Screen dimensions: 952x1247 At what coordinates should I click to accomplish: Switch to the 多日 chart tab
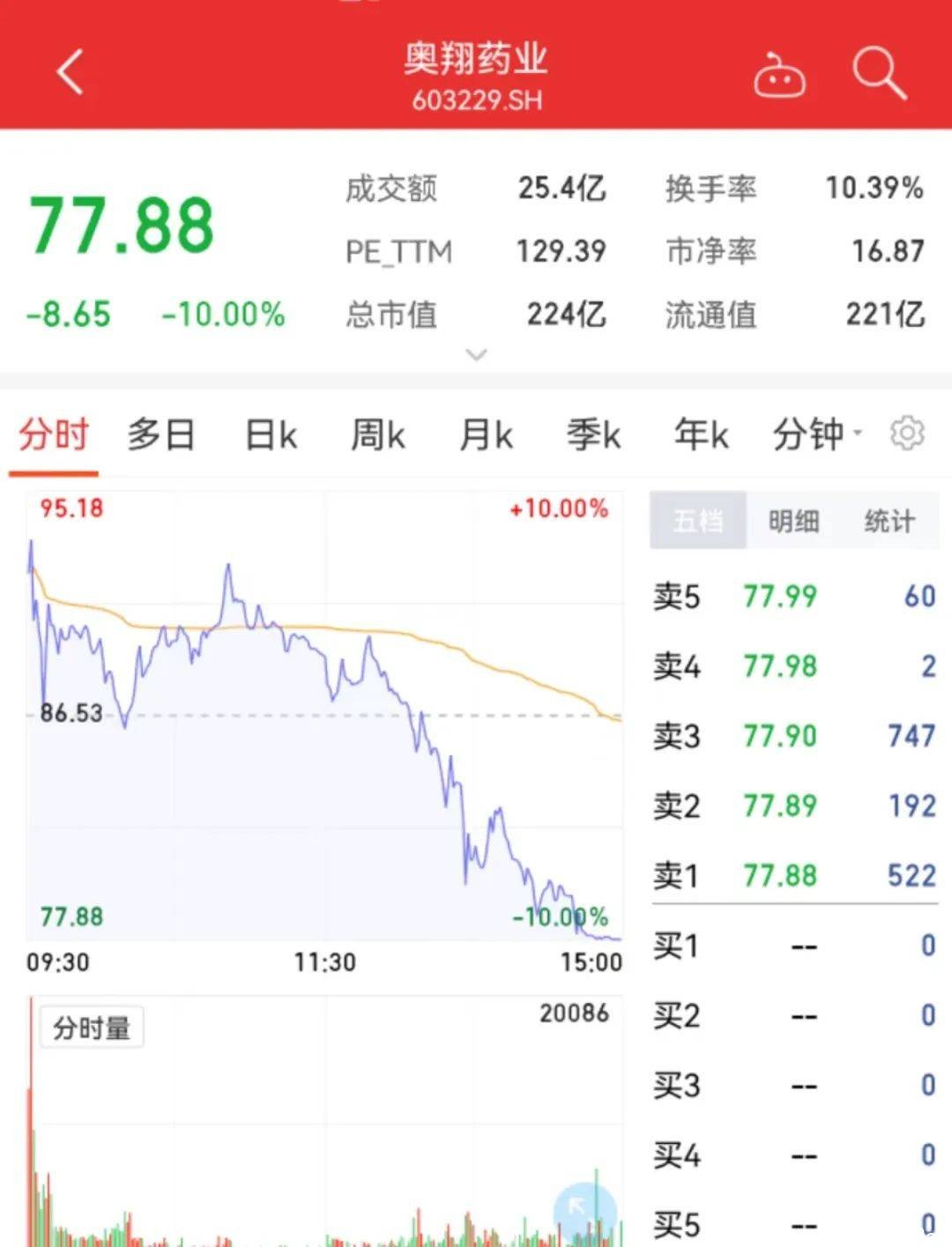tap(160, 435)
